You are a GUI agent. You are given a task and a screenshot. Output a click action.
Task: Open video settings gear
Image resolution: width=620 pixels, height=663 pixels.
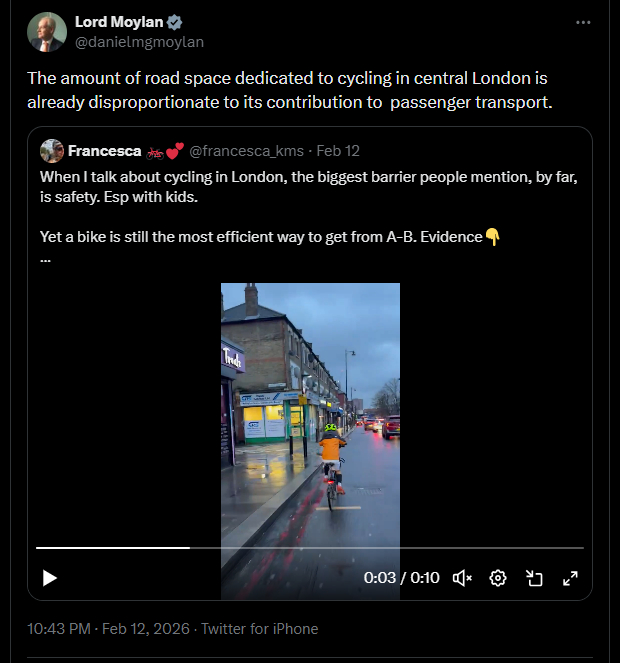(x=498, y=578)
